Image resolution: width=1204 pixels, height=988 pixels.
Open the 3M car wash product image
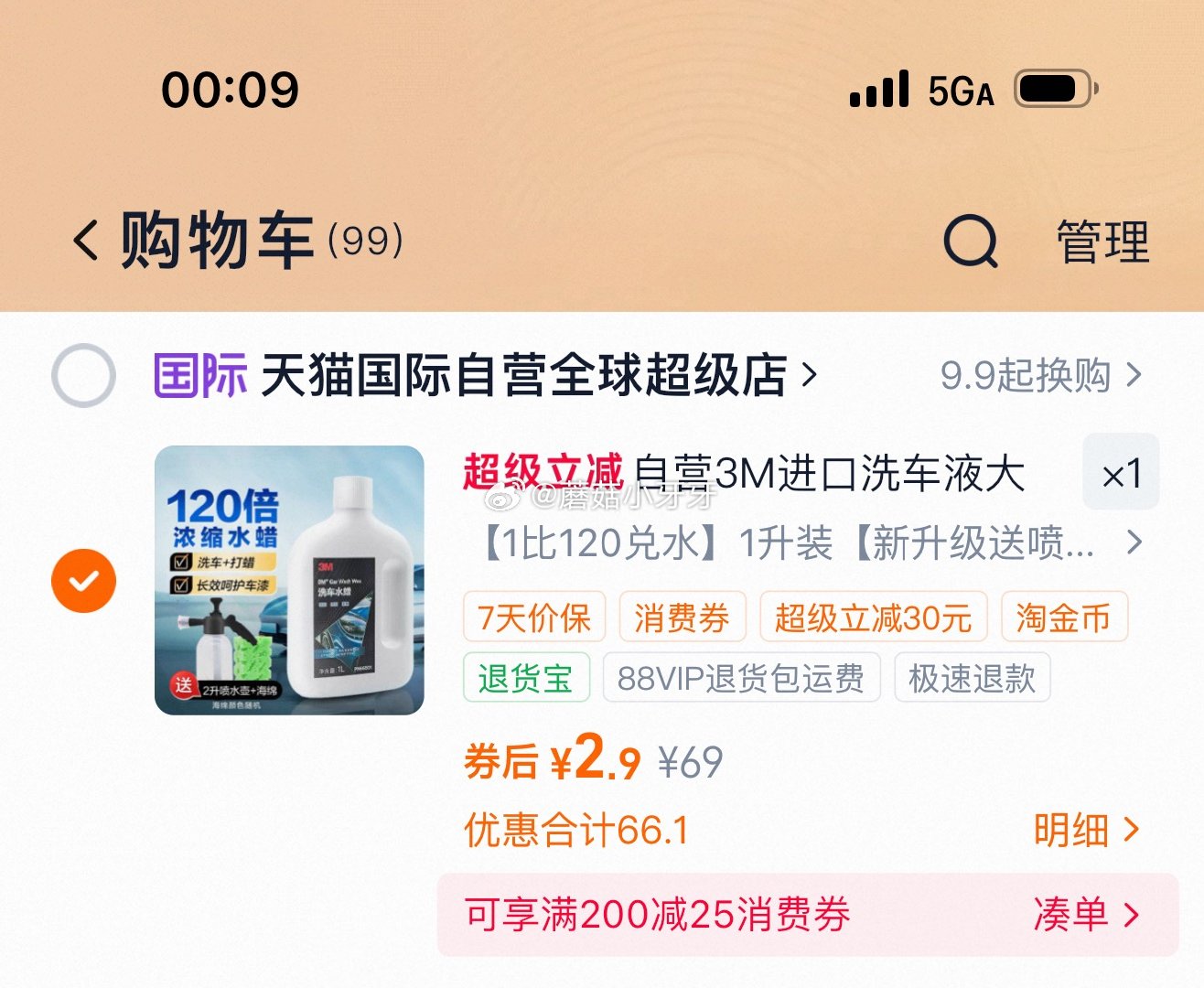pyautogui.click(x=289, y=580)
